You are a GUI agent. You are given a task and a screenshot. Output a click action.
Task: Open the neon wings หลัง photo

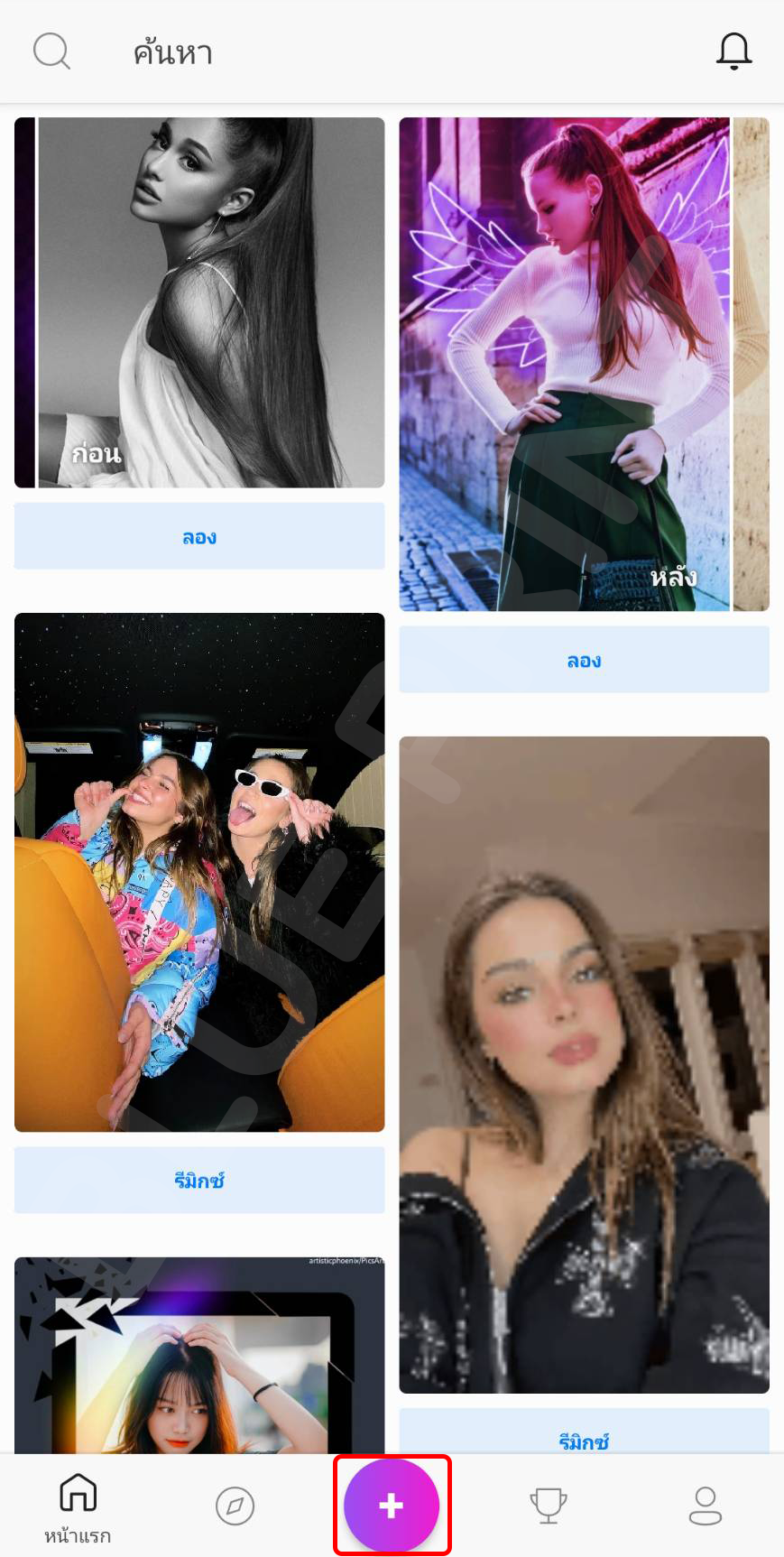point(584,364)
